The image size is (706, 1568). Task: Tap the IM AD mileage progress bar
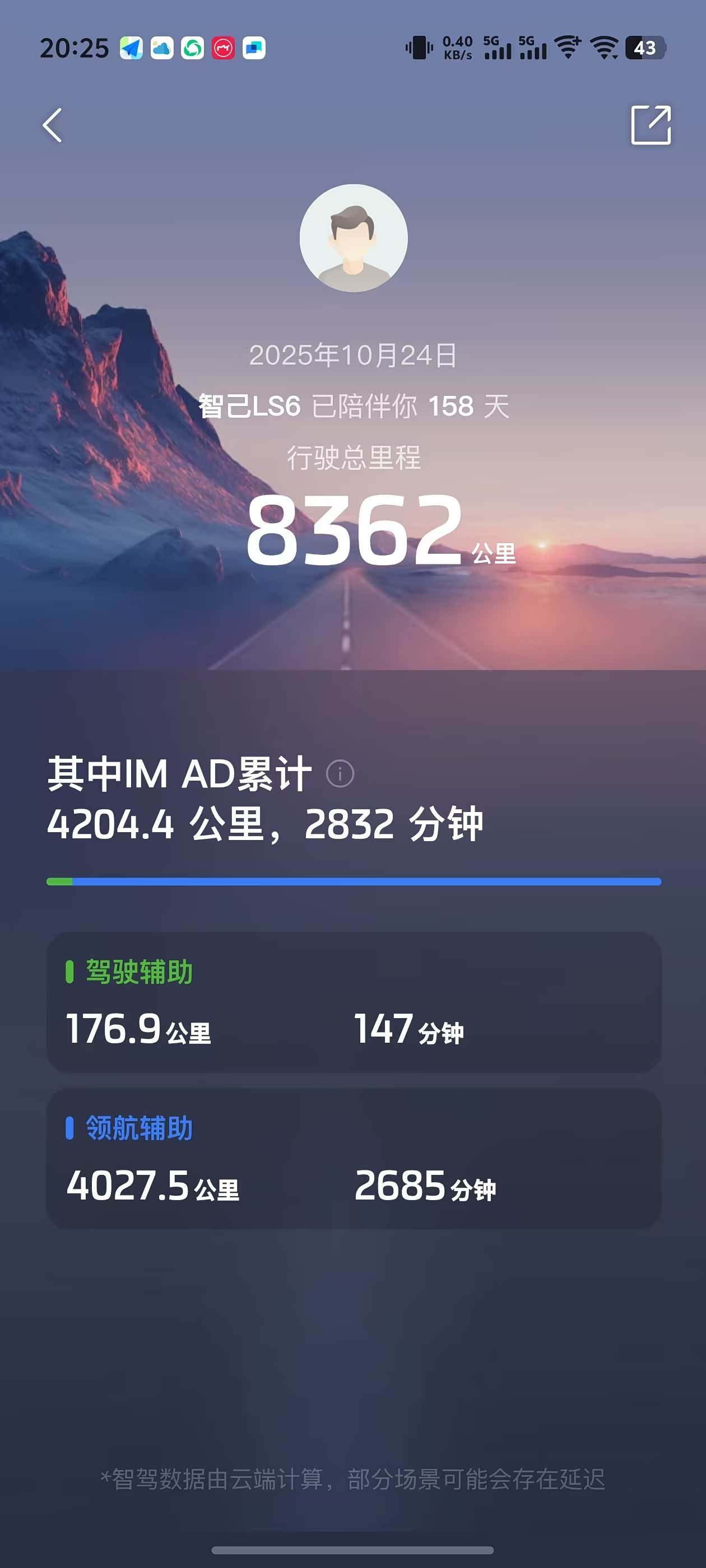354,880
